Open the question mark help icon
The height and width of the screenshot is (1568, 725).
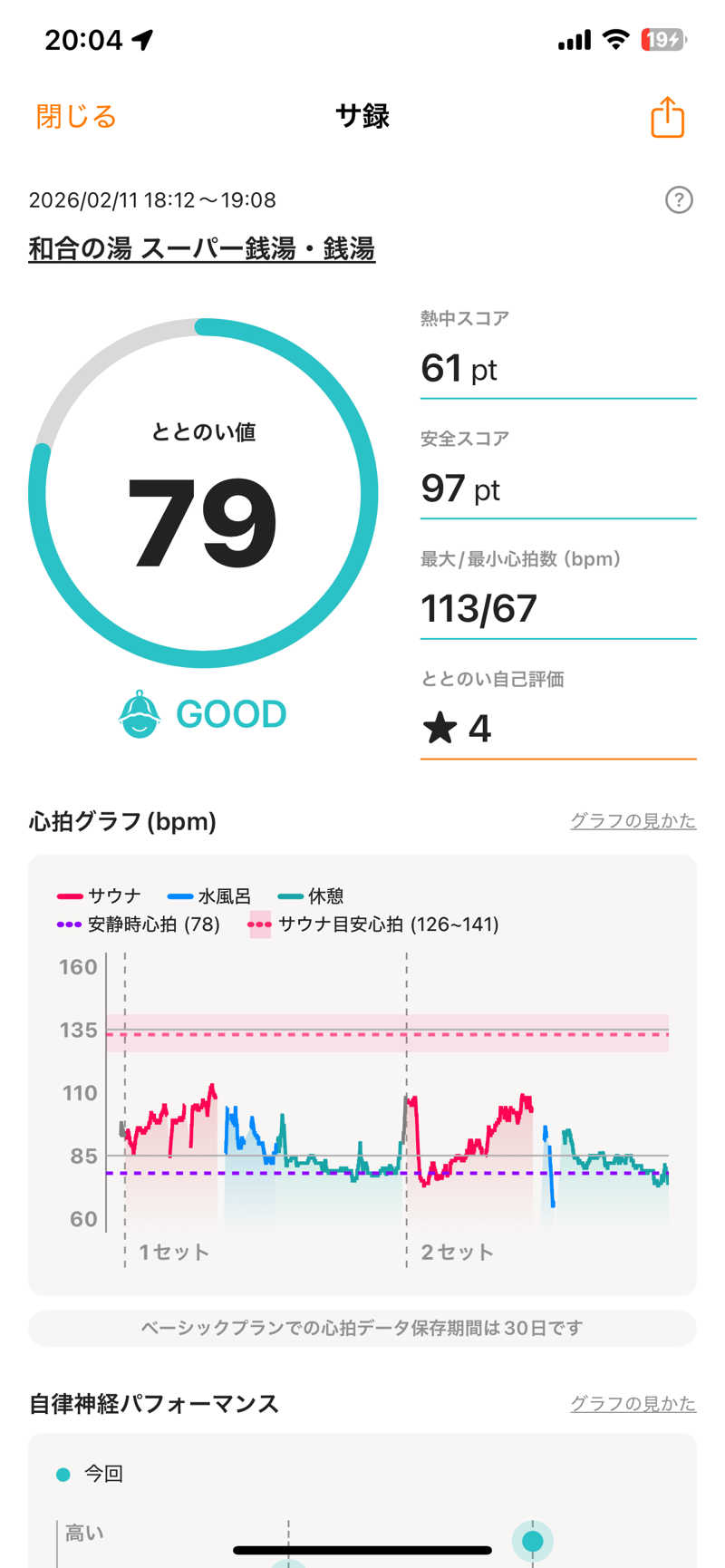(679, 199)
